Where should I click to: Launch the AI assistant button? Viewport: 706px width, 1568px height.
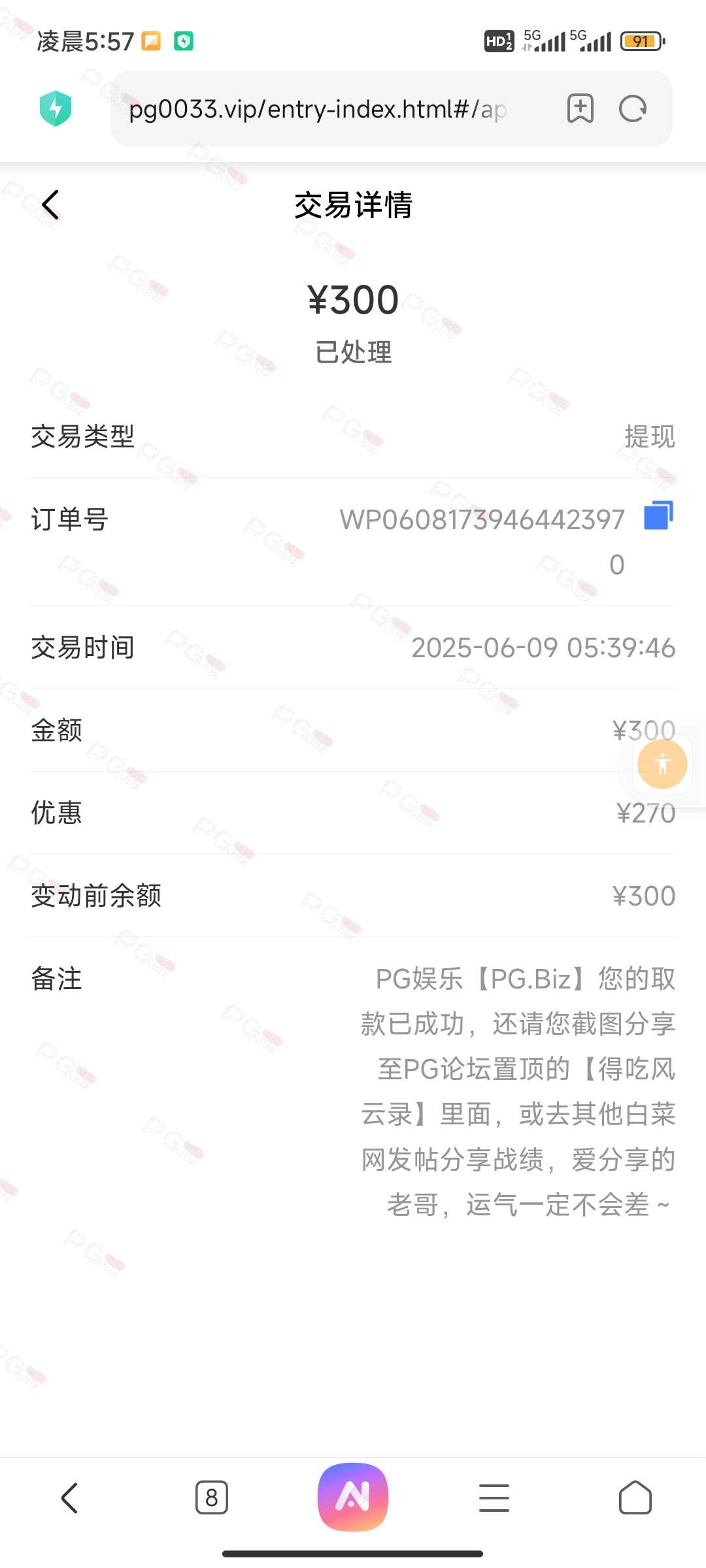tap(353, 1497)
